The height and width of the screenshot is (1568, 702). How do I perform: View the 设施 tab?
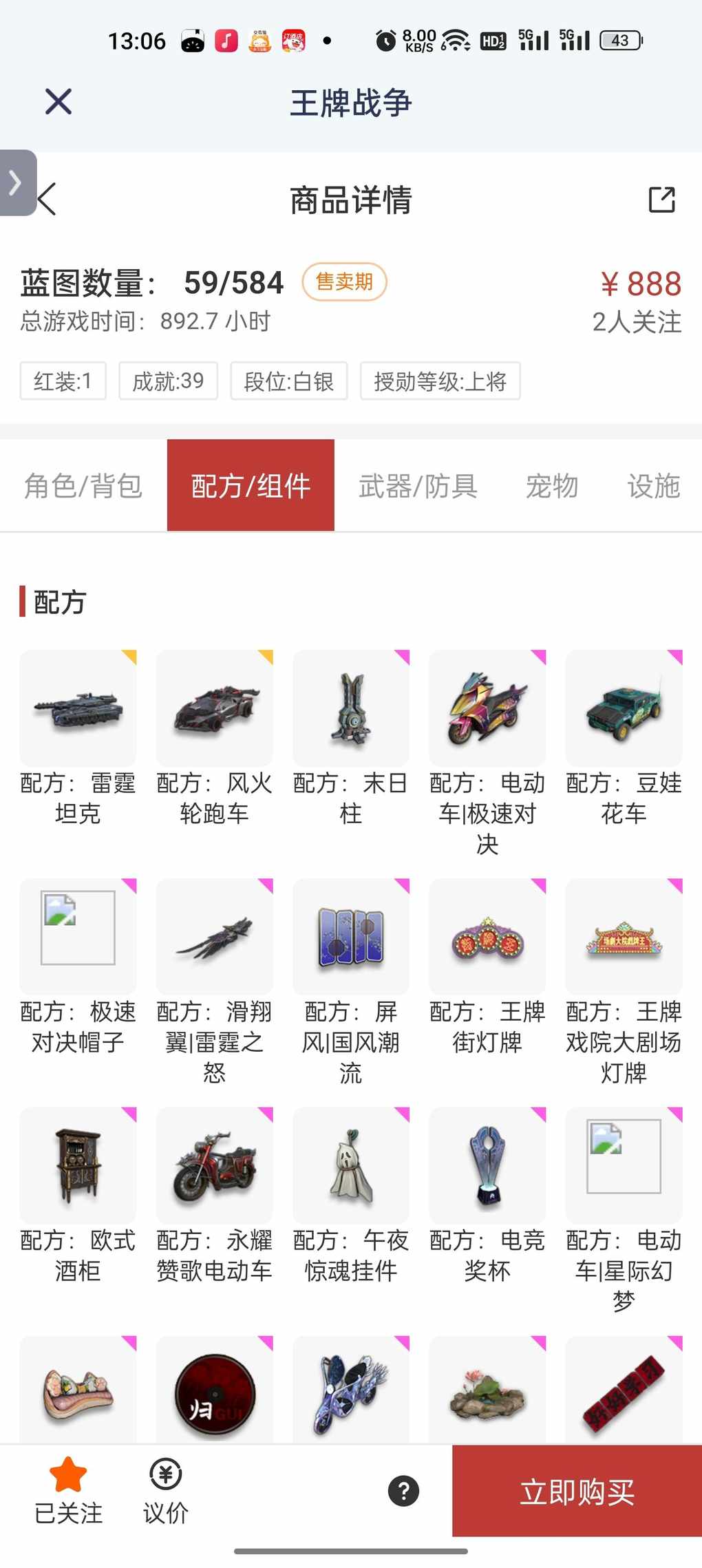coord(653,486)
